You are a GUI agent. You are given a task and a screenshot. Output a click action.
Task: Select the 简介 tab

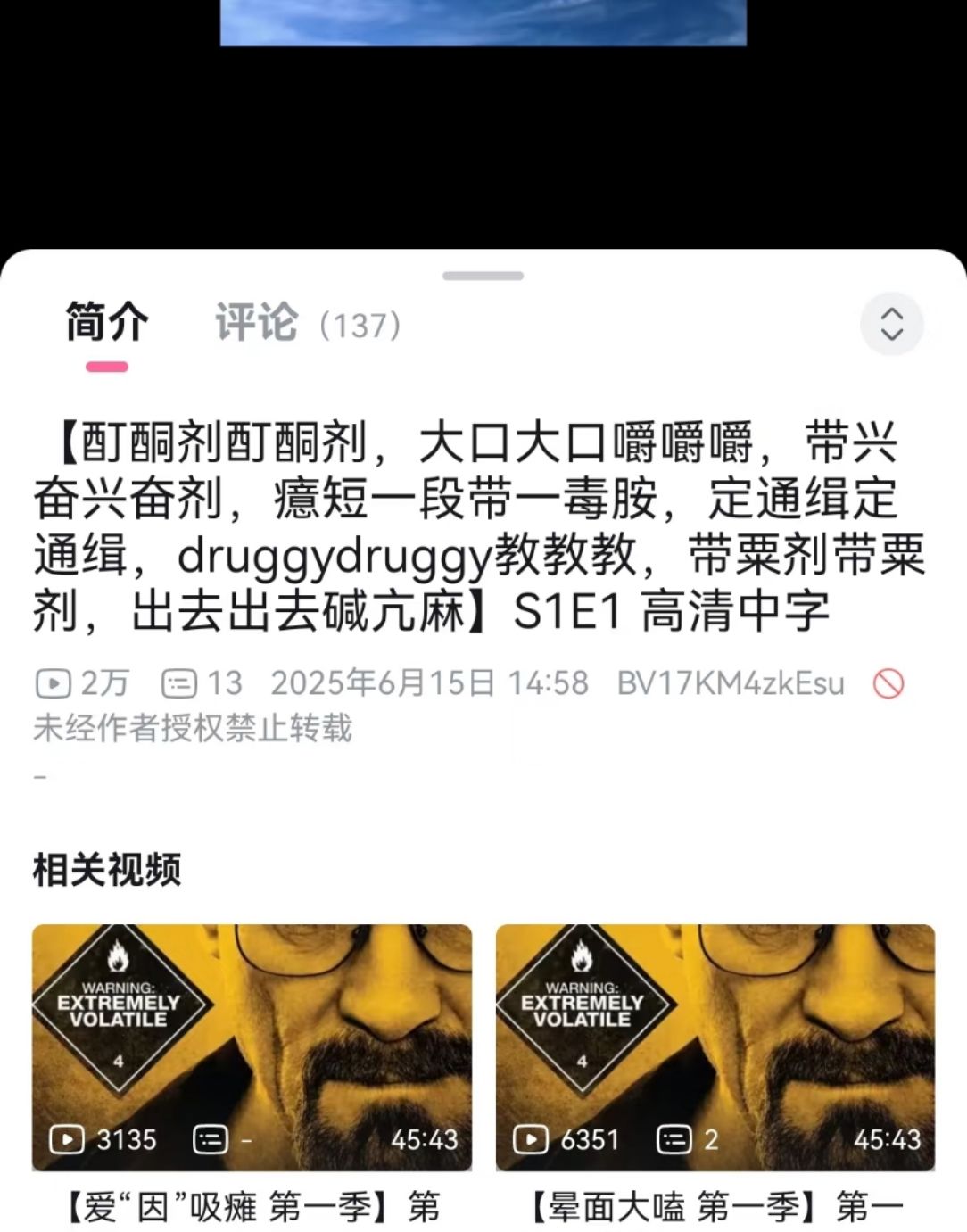point(106,323)
